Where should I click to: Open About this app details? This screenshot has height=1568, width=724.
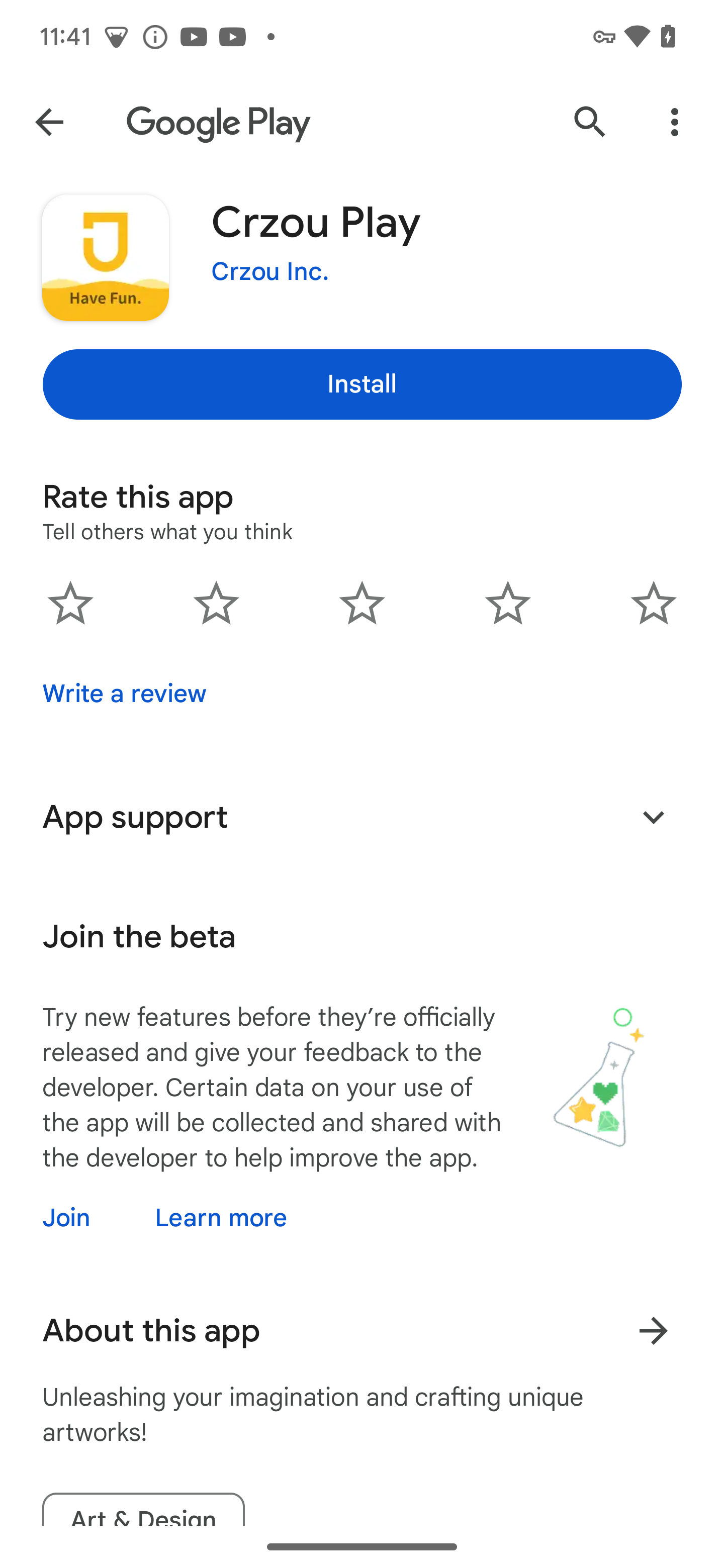click(x=653, y=1331)
